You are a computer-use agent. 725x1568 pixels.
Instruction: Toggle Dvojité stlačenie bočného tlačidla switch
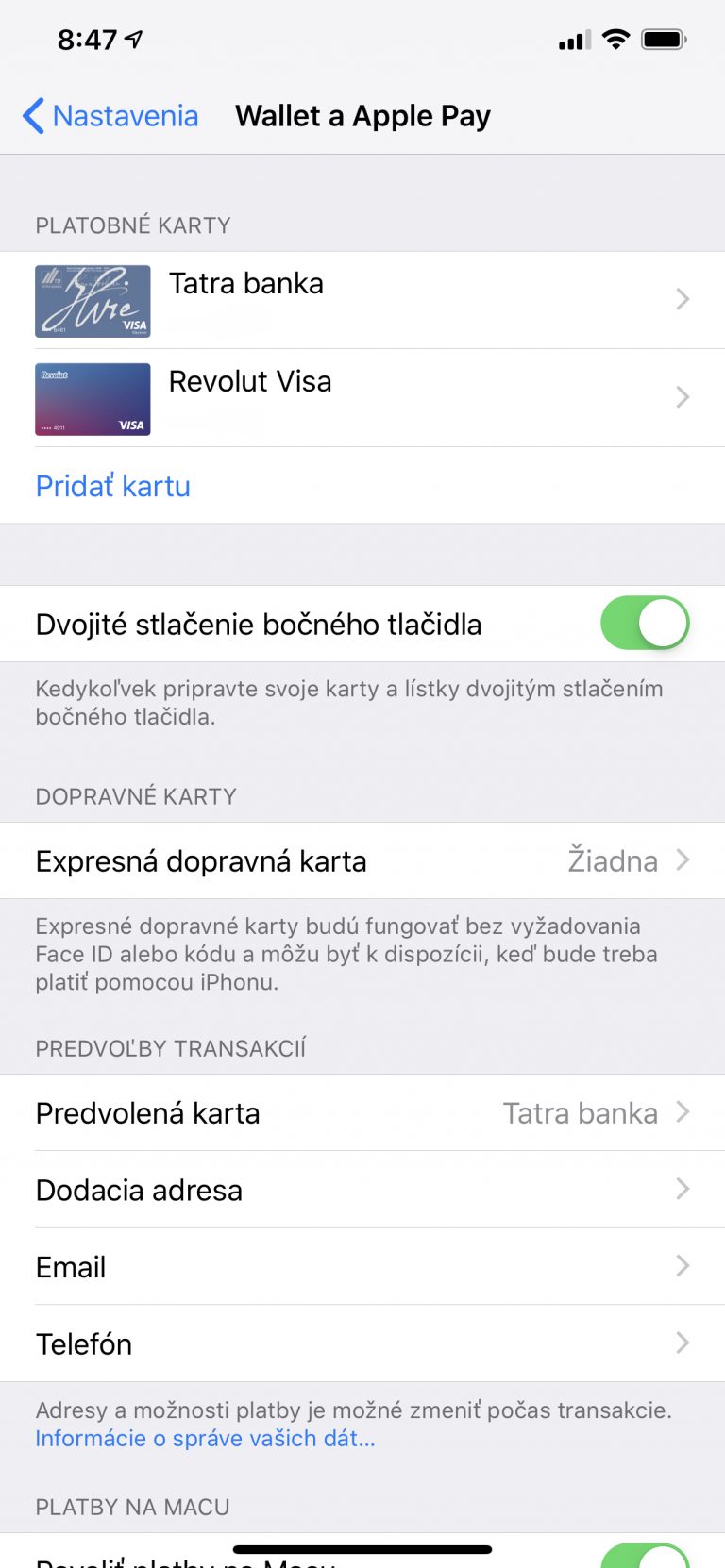tap(645, 624)
